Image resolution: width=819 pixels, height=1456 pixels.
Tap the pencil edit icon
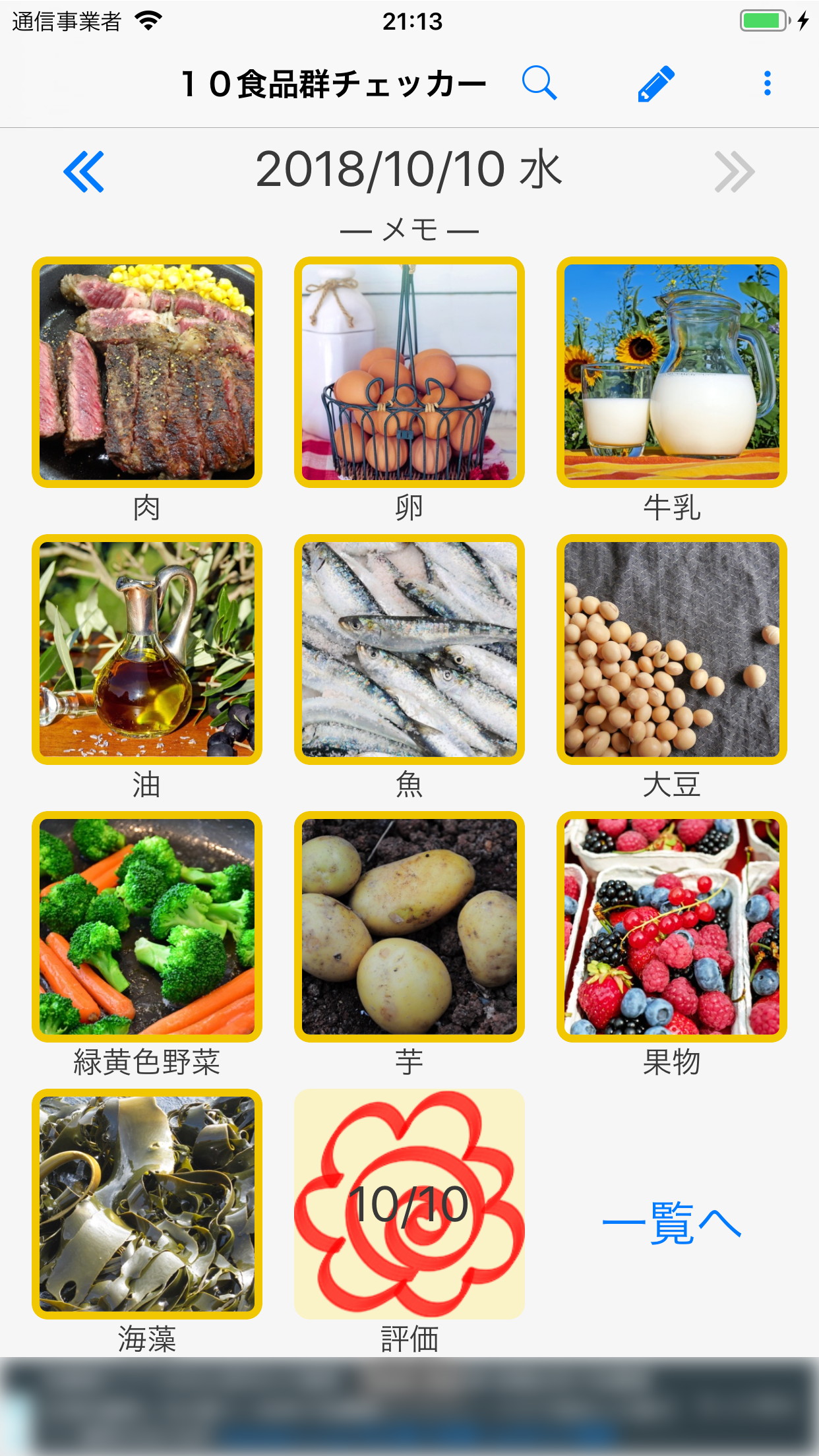(655, 84)
